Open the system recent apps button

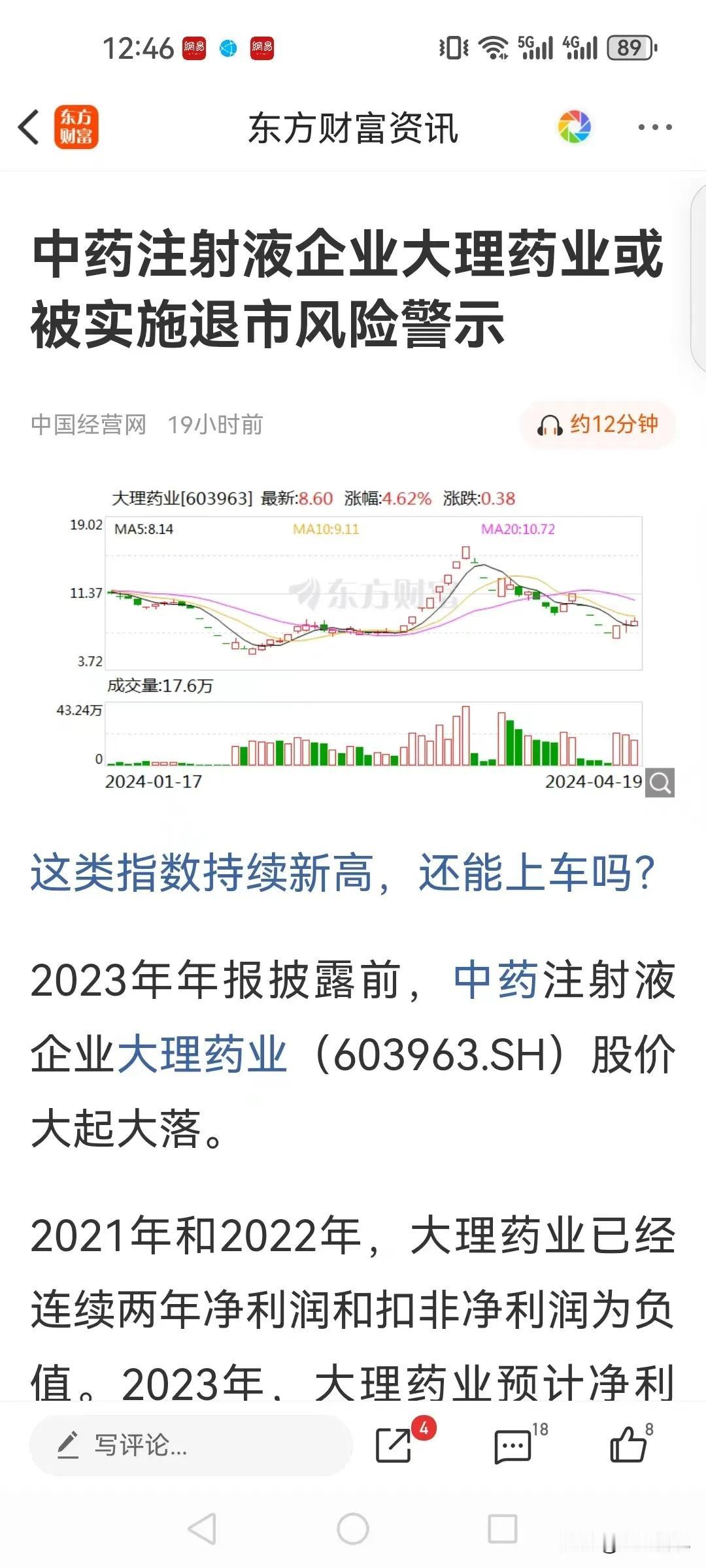pyautogui.click(x=503, y=1529)
